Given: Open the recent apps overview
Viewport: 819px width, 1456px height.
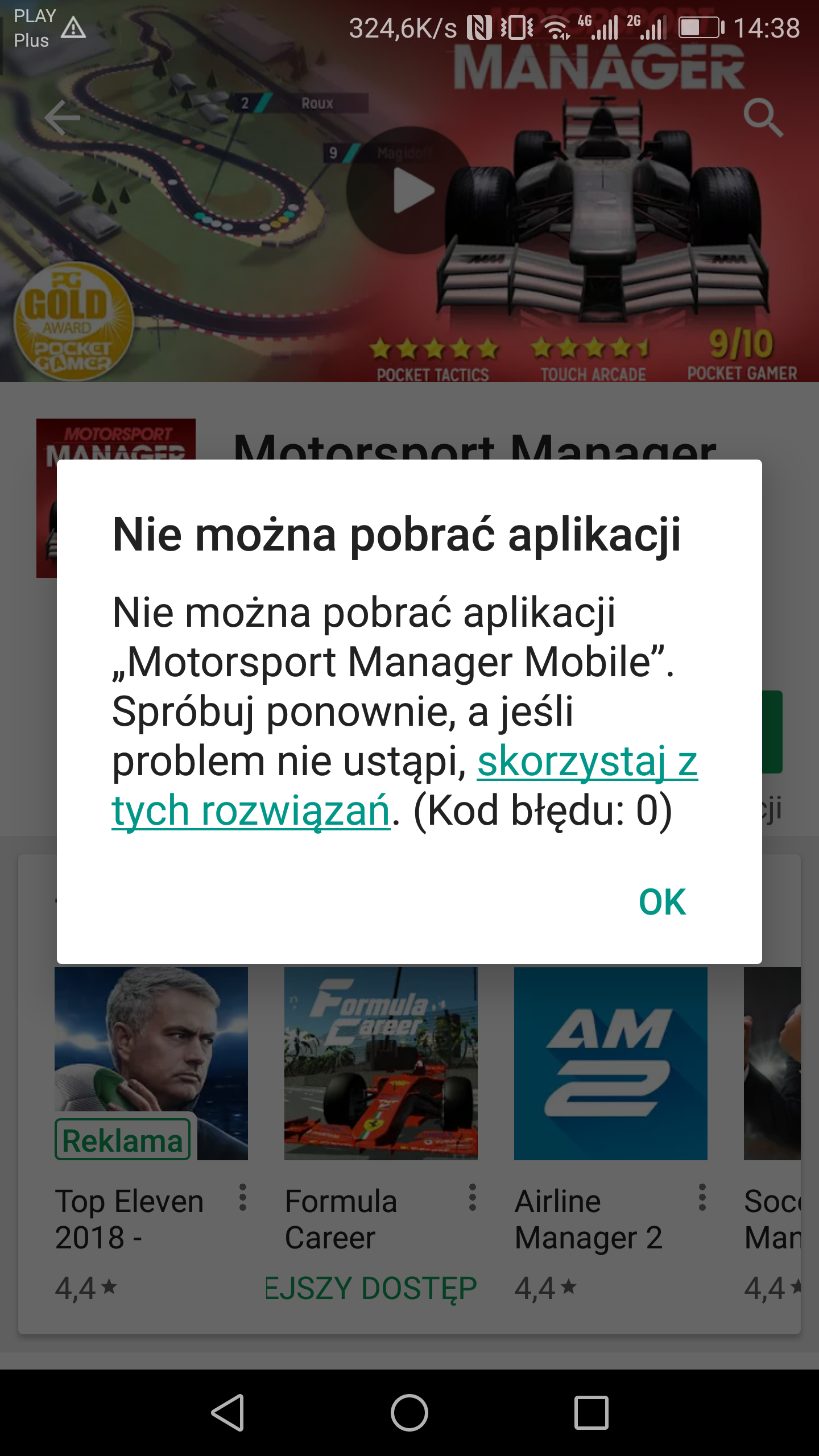Looking at the screenshot, I should pyautogui.click(x=591, y=1412).
